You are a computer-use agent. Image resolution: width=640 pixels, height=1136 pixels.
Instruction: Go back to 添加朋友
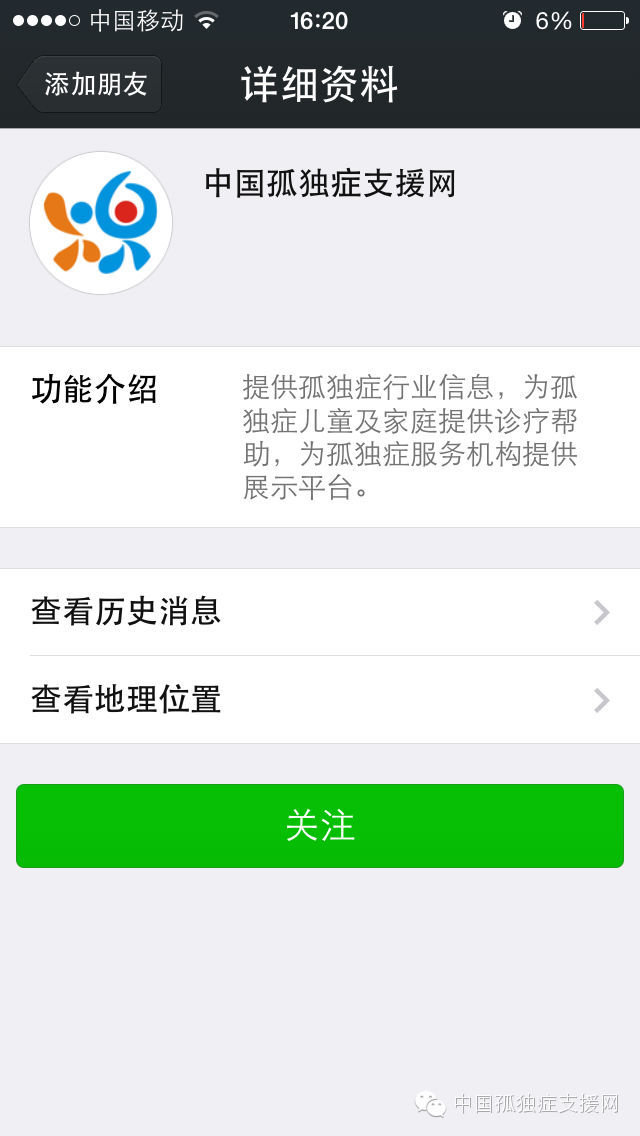tap(90, 84)
